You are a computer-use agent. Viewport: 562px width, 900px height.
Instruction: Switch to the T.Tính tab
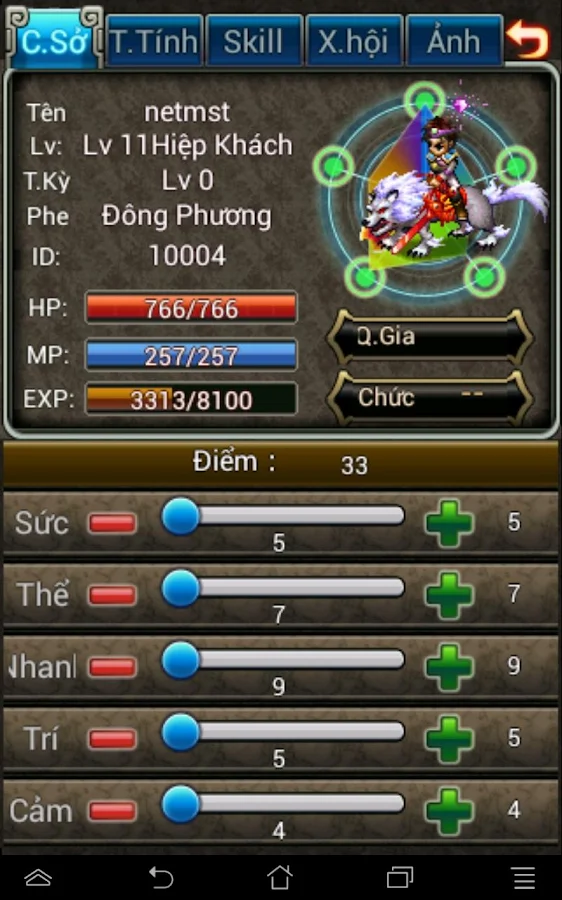pyautogui.click(x=155, y=41)
